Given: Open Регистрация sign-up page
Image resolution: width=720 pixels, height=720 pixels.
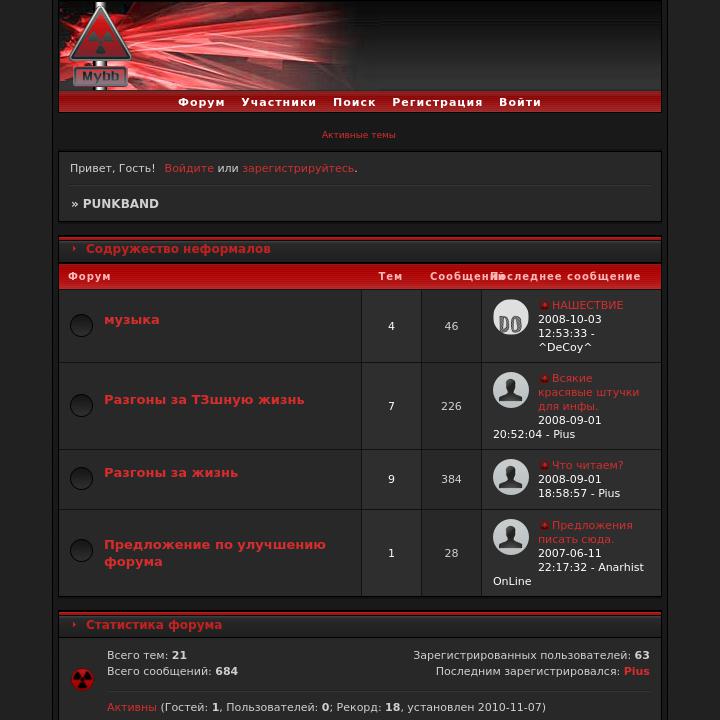Looking at the screenshot, I should tap(437, 102).
